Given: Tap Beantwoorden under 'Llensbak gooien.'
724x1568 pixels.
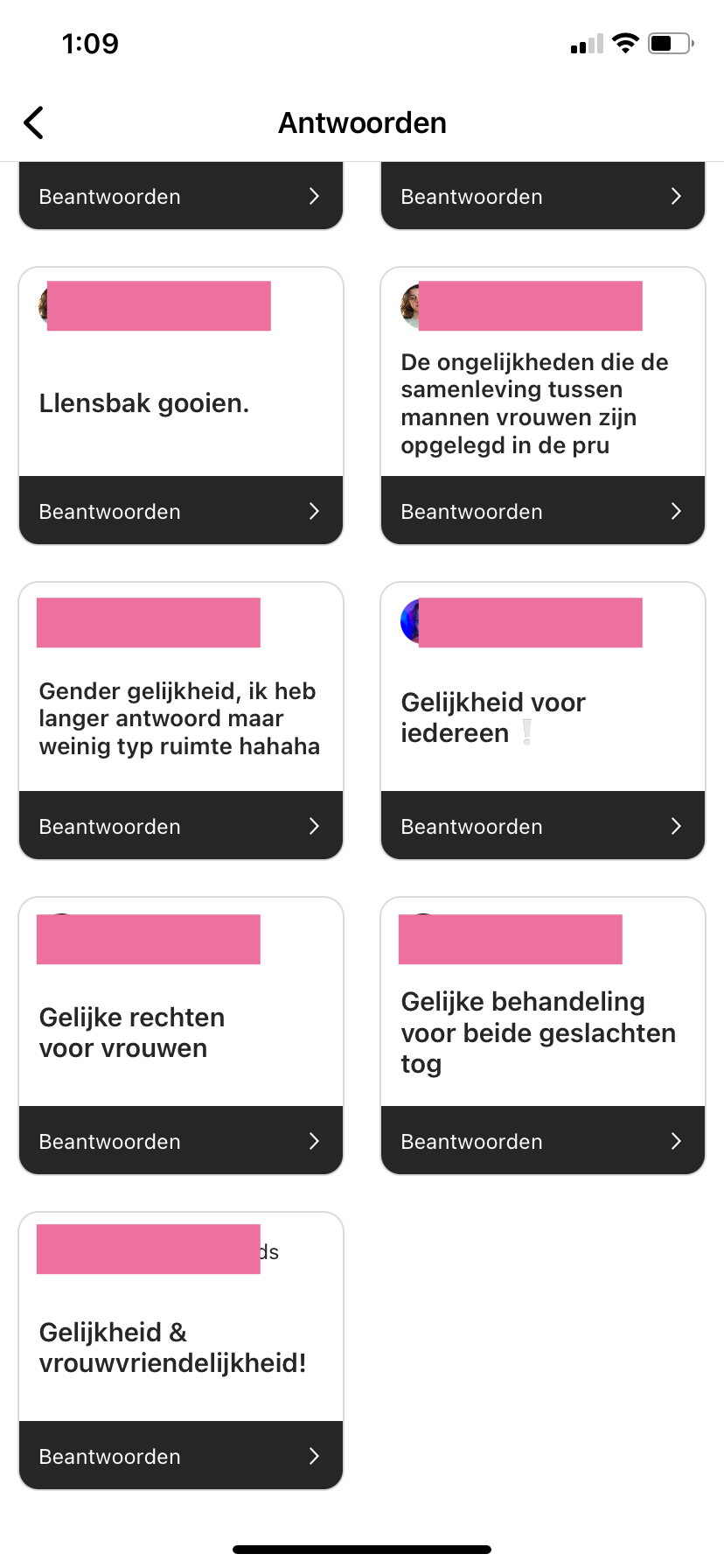Looking at the screenshot, I should (180, 511).
